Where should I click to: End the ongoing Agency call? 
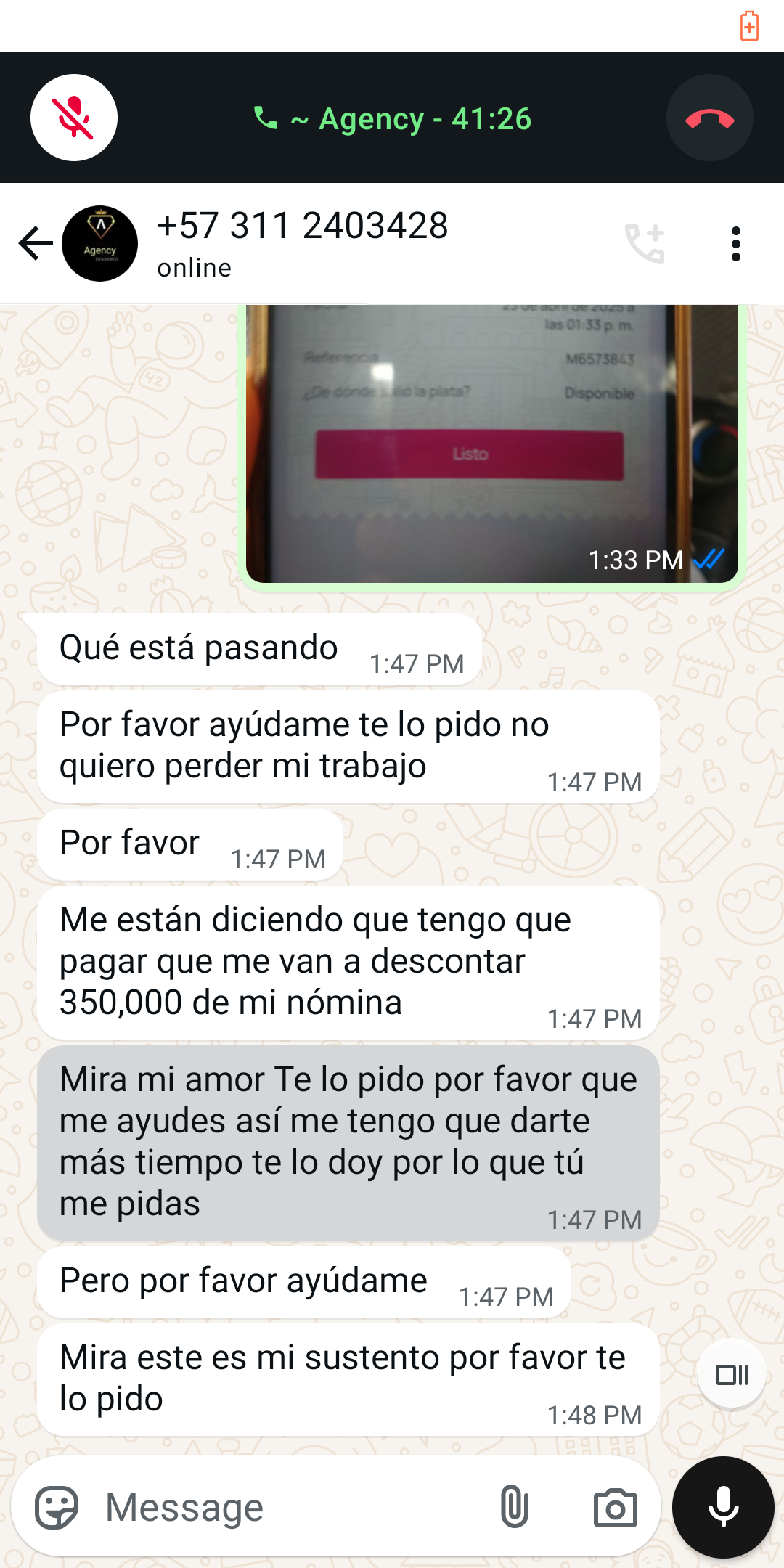click(710, 118)
